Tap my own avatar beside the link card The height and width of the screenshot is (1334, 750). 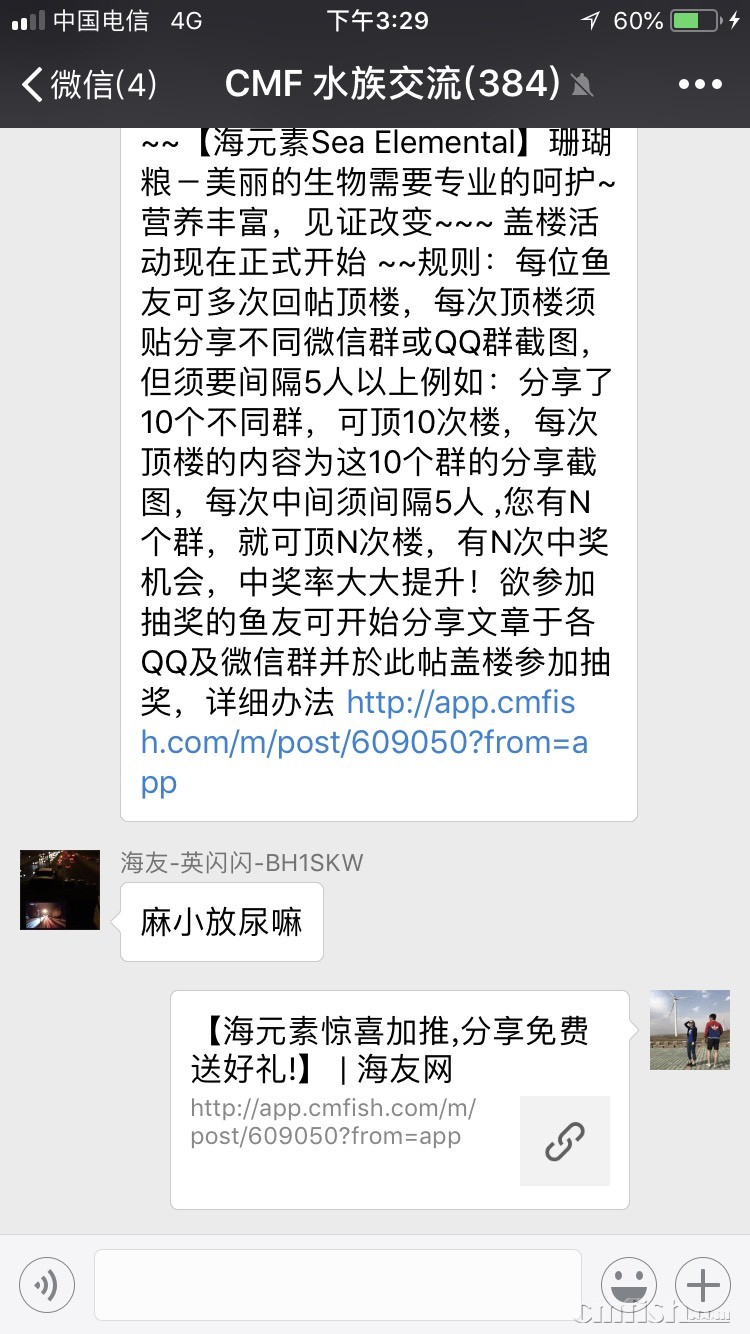690,1030
